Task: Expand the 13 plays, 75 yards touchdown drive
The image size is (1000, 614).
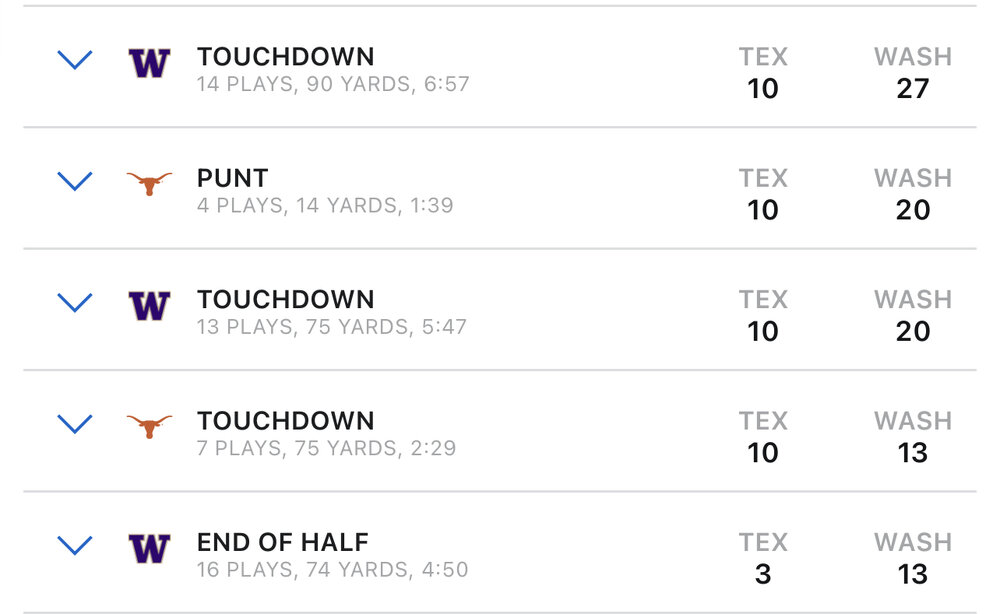Action: [x=75, y=303]
